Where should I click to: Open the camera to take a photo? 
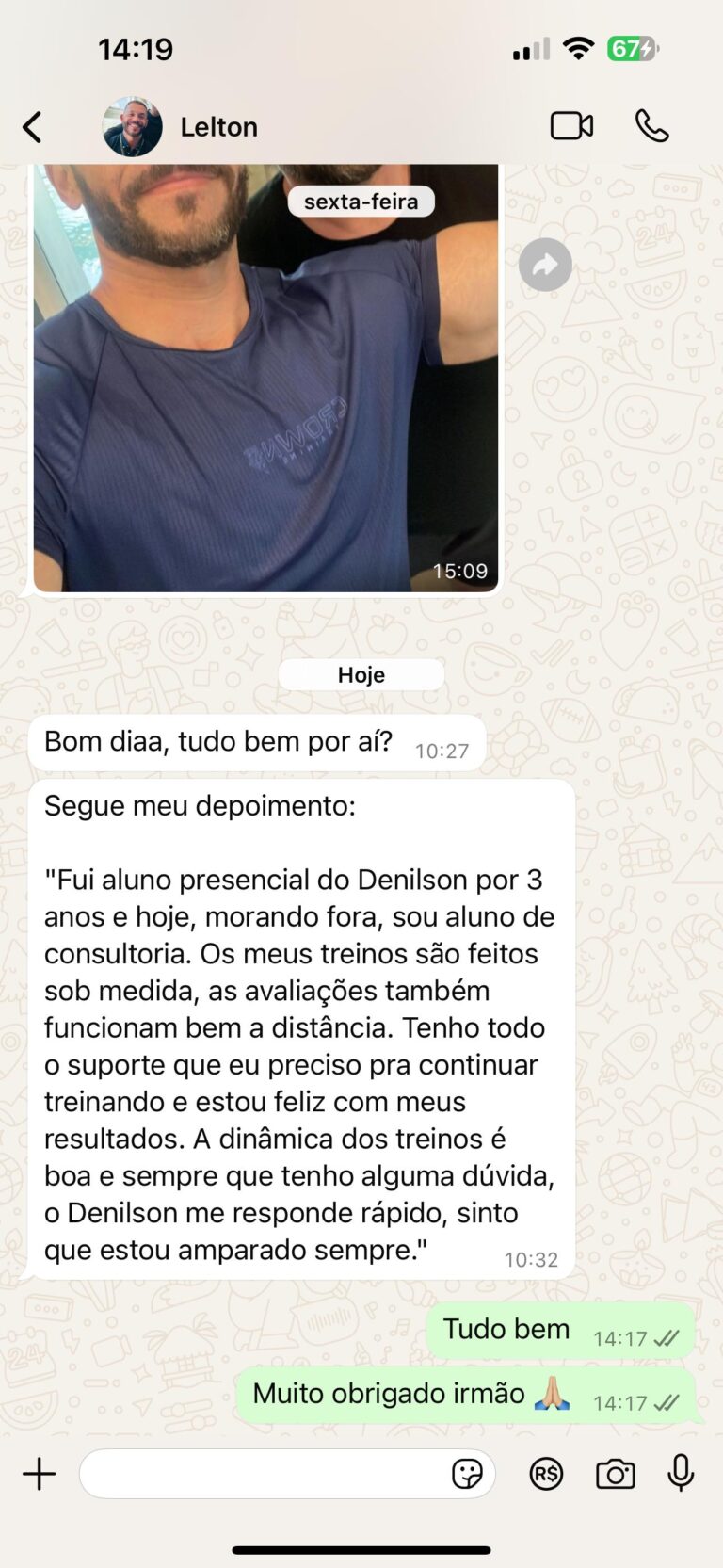pyautogui.click(x=615, y=1474)
